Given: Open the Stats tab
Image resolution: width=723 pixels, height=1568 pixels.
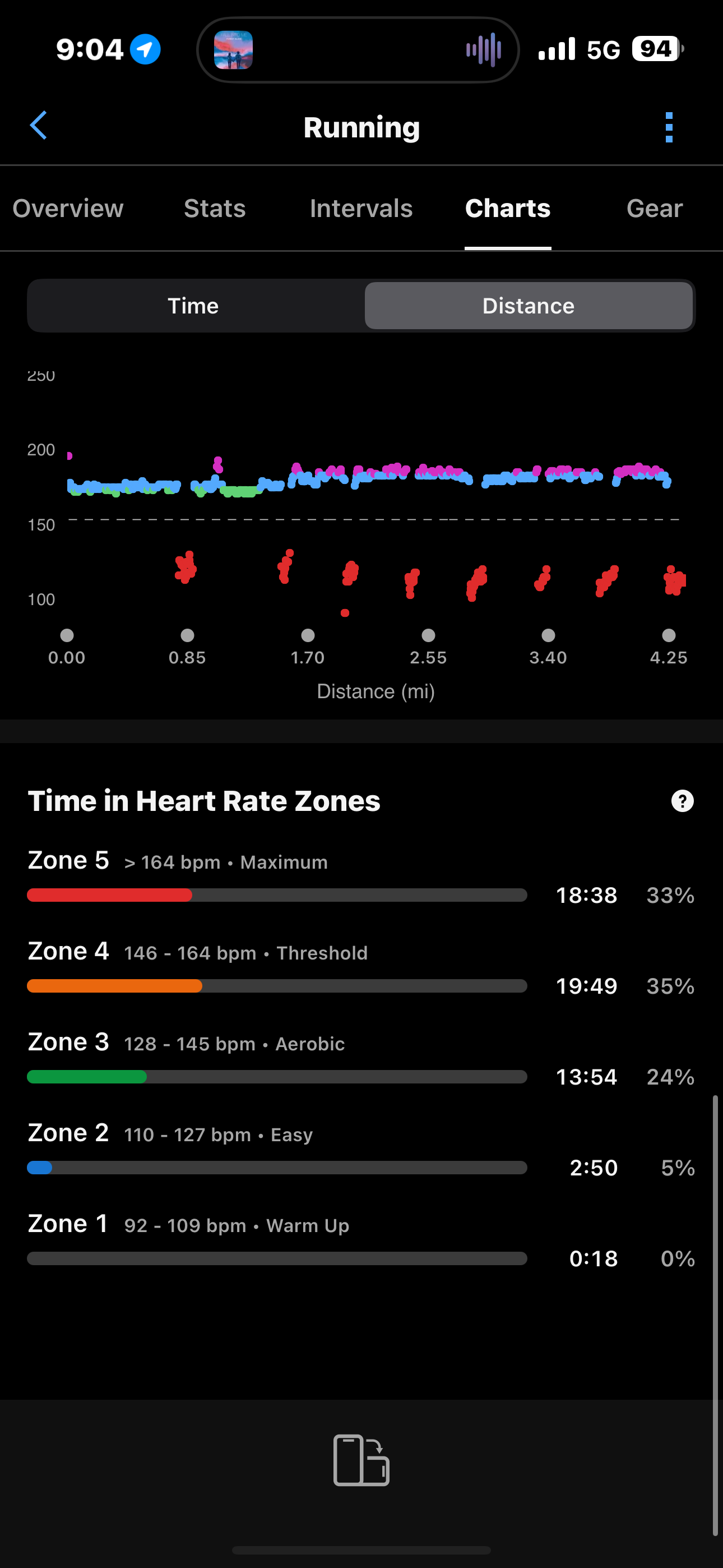Looking at the screenshot, I should [x=215, y=209].
